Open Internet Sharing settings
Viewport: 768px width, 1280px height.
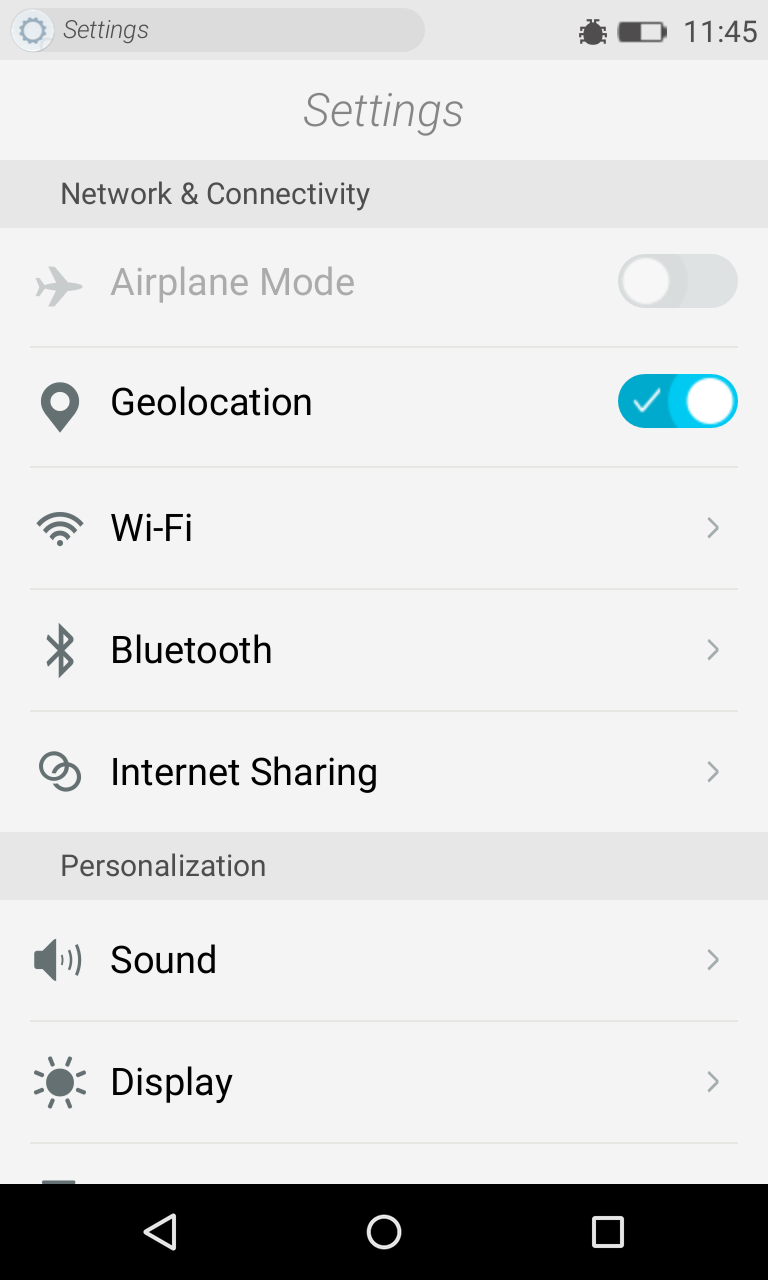pos(384,772)
